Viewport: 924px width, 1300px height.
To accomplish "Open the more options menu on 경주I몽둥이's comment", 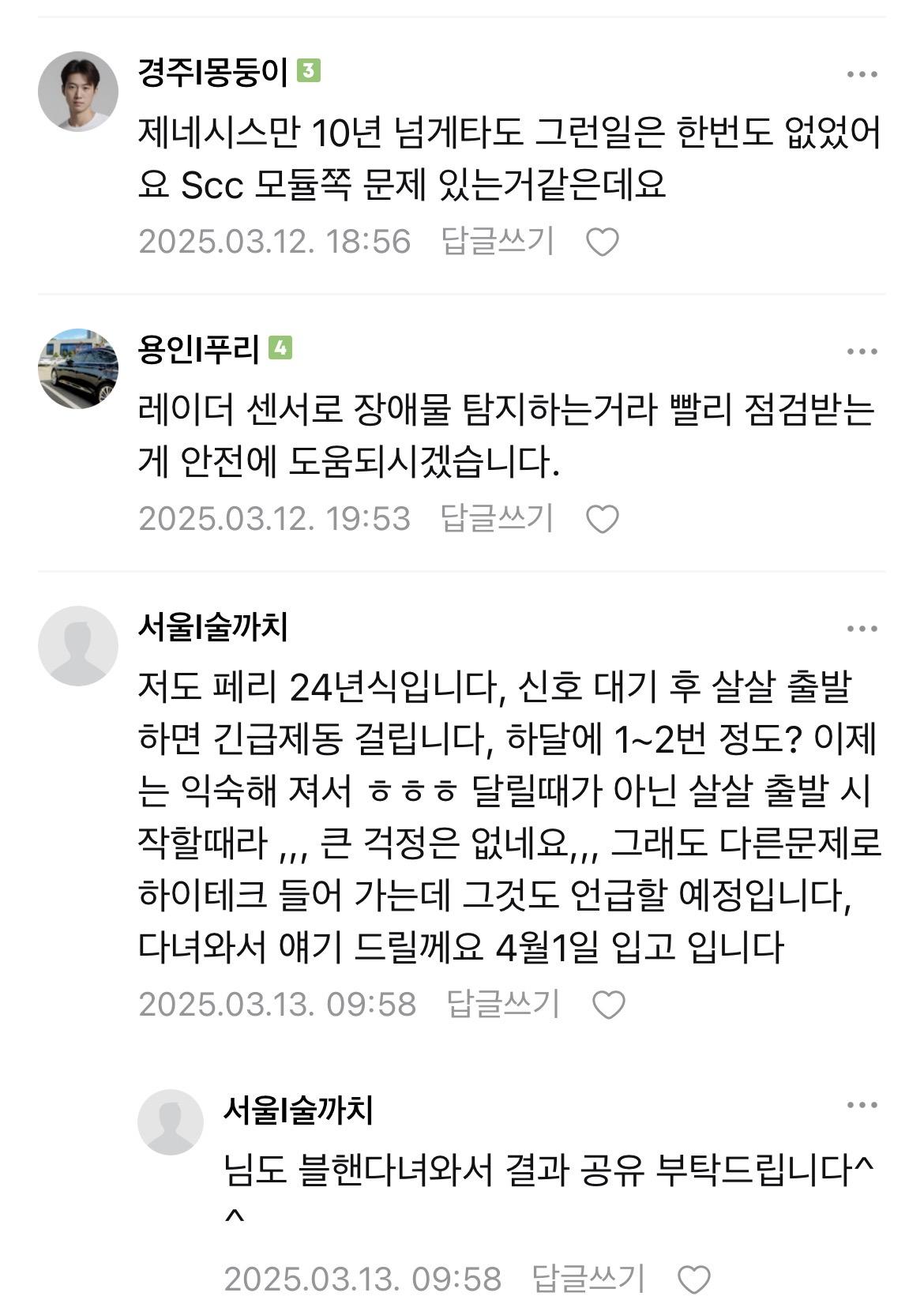I will 862,74.
